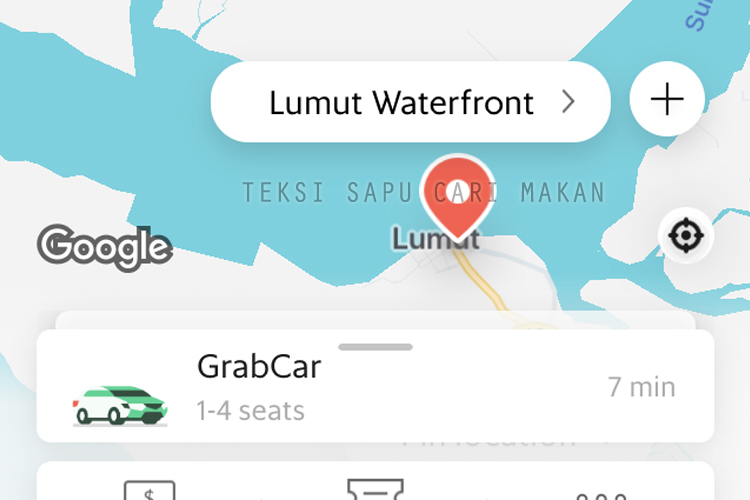Expand the ride options sheet handle

(x=375, y=347)
